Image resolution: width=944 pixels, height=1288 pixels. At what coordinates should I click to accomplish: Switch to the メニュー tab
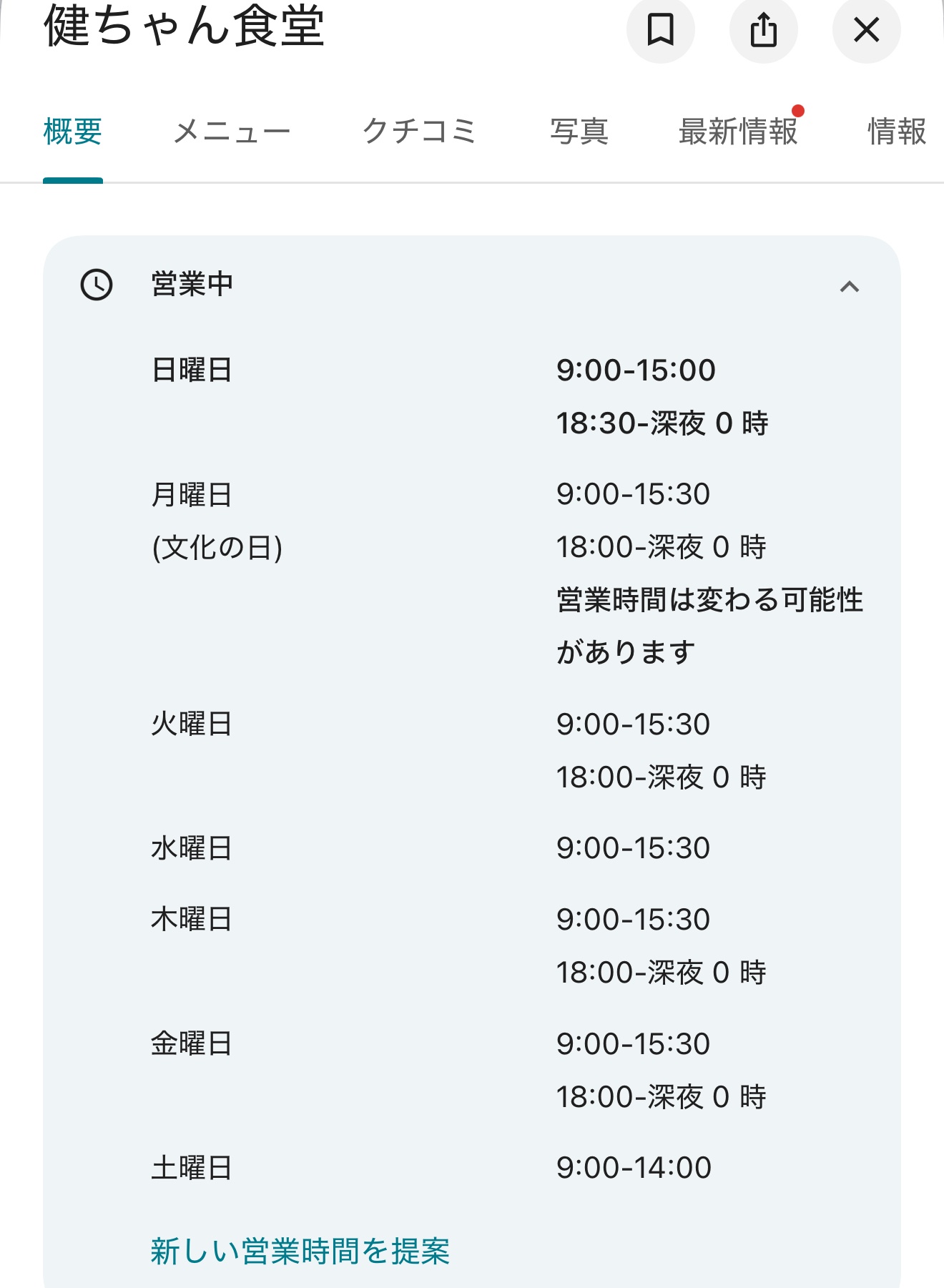click(x=232, y=132)
